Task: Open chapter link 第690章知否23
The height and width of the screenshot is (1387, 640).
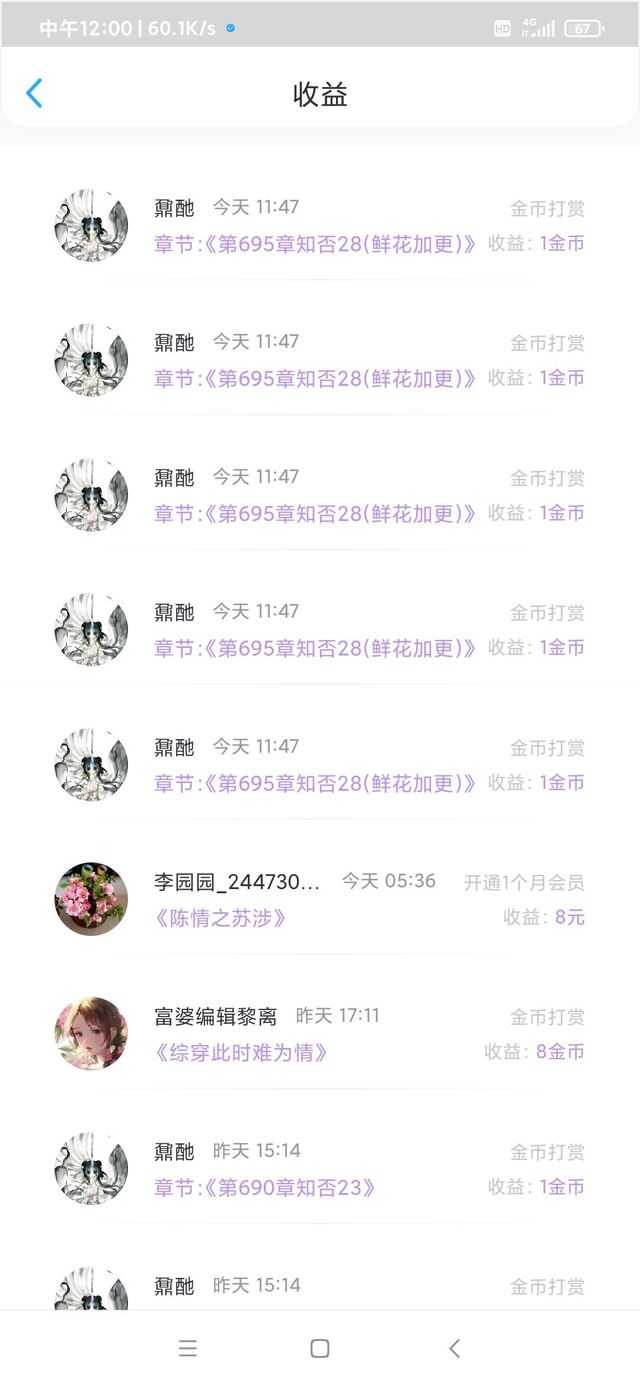Action: pyautogui.click(x=265, y=1187)
